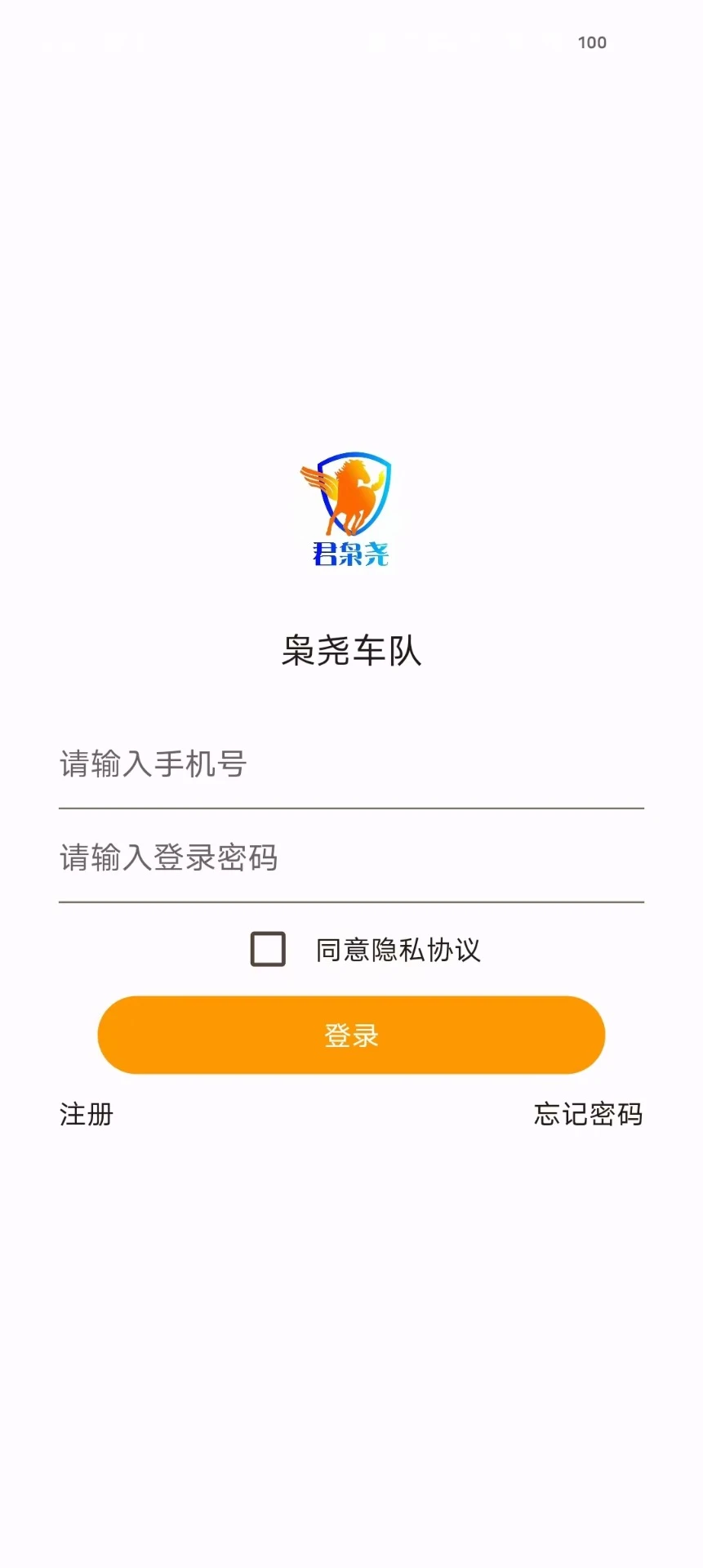Click the 同意隐私协议 label text
703x1568 pixels.
coord(398,949)
